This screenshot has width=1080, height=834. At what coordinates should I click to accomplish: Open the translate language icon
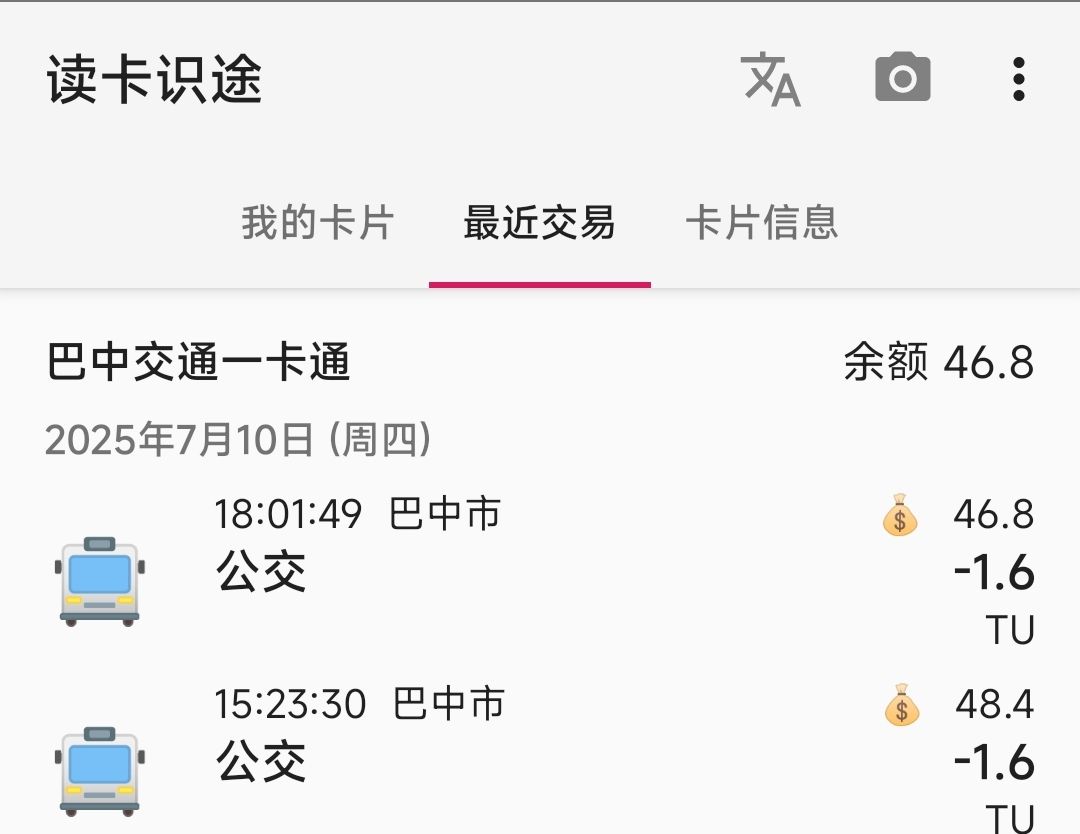coord(771,79)
